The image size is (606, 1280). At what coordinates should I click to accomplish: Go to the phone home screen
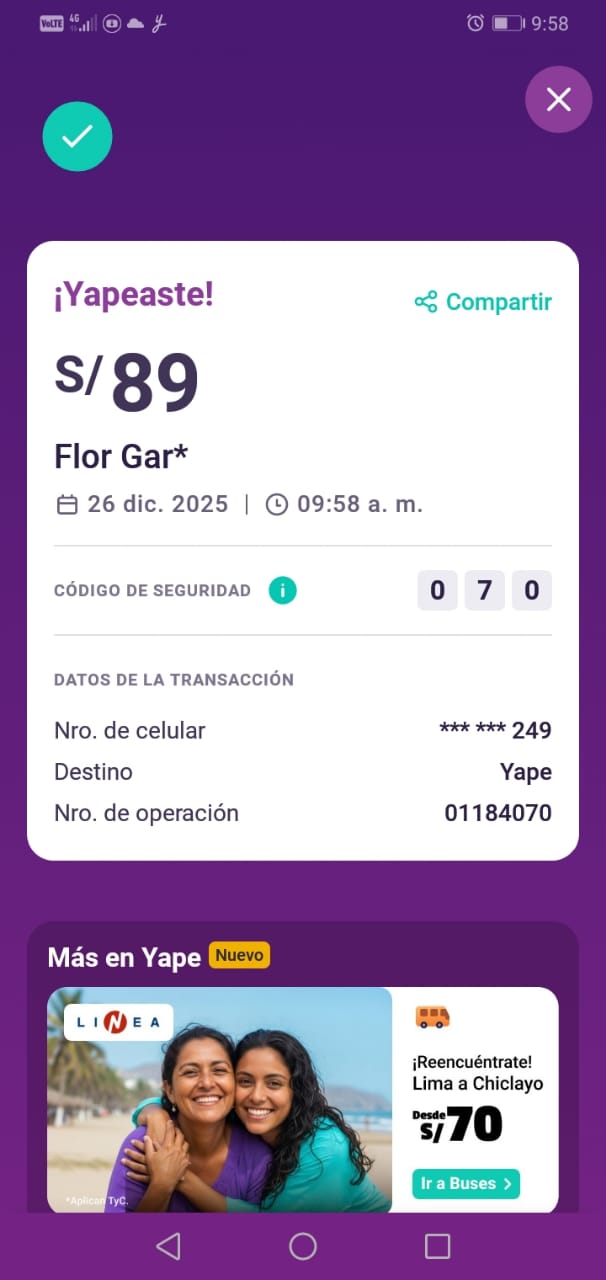pyautogui.click(x=303, y=1246)
